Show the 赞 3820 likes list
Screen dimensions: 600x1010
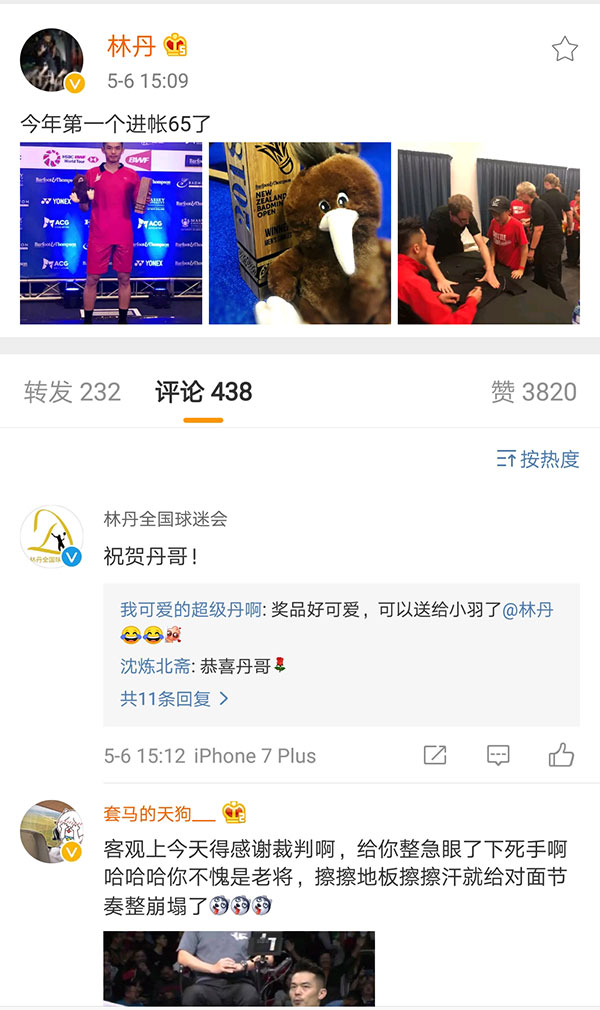(x=534, y=392)
